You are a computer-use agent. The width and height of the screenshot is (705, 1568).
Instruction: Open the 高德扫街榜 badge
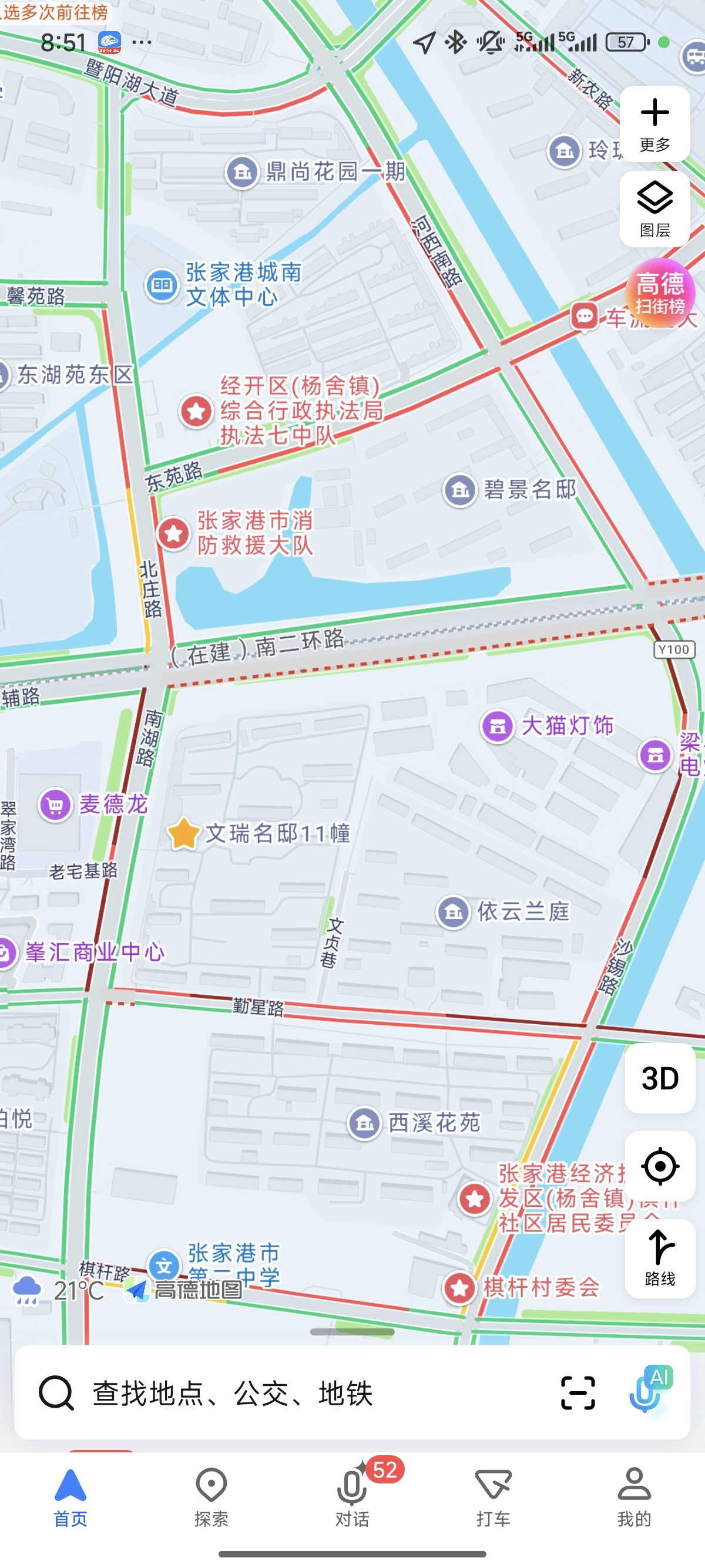pyautogui.click(x=659, y=294)
